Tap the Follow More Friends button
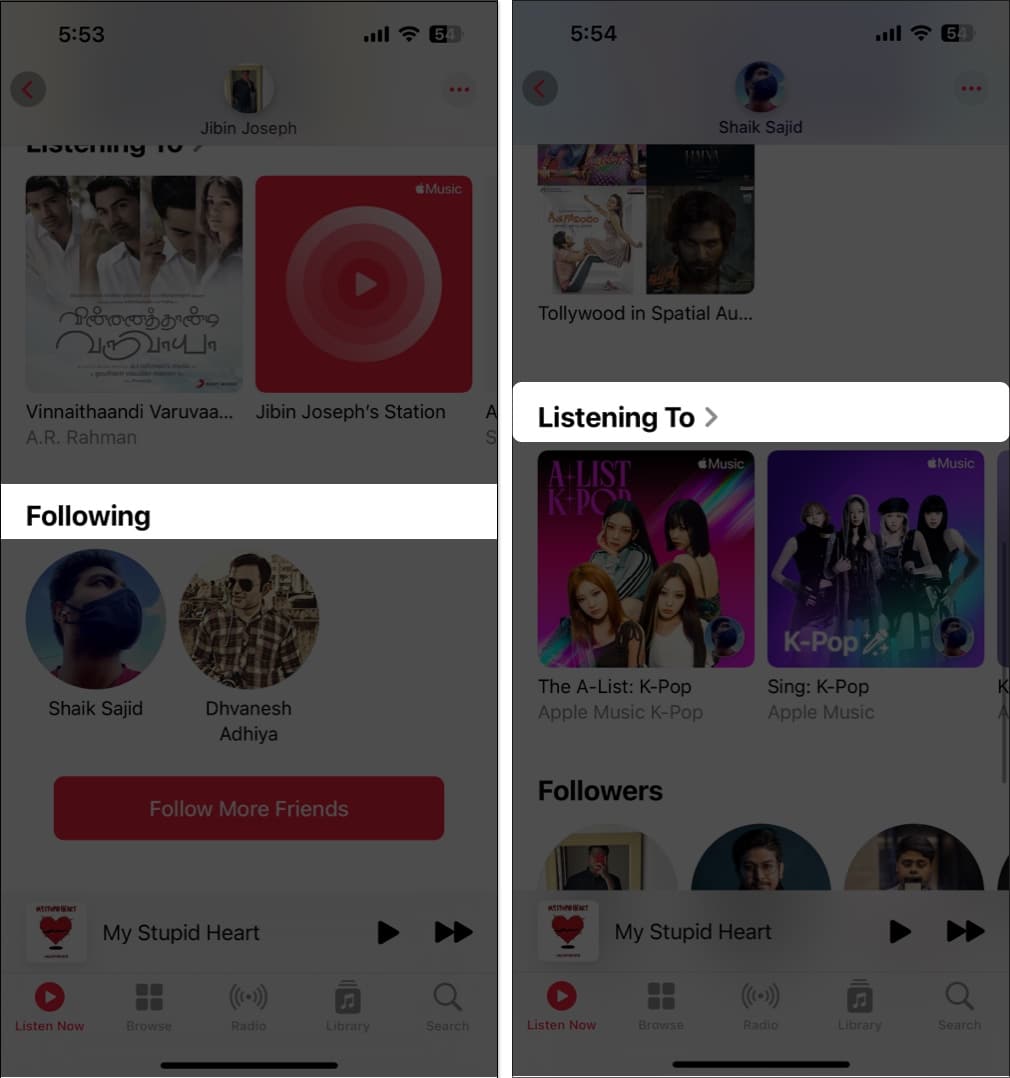The height and width of the screenshot is (1078, 1010). 249,808
